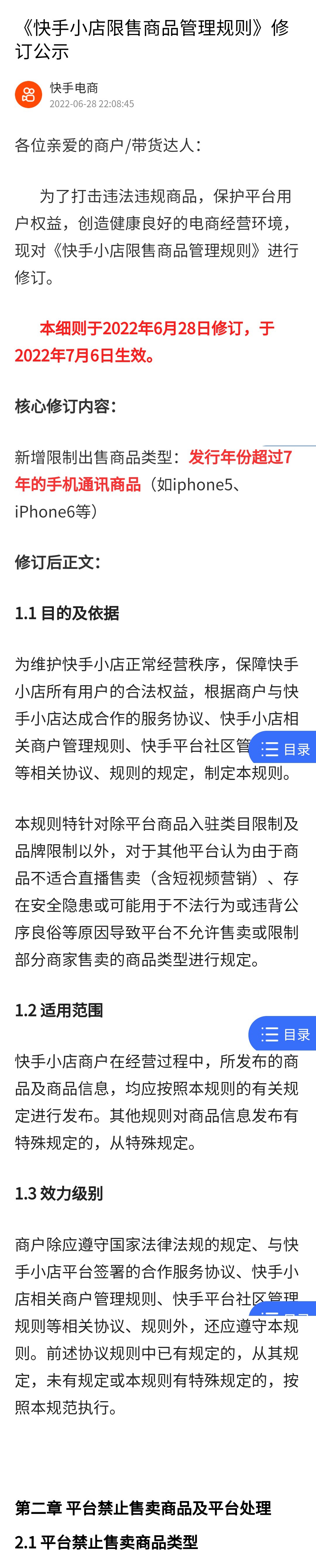The image size is (316, 1568).
Task: Open the 快手电商 author avatar
Action: [x=28, y=94]
